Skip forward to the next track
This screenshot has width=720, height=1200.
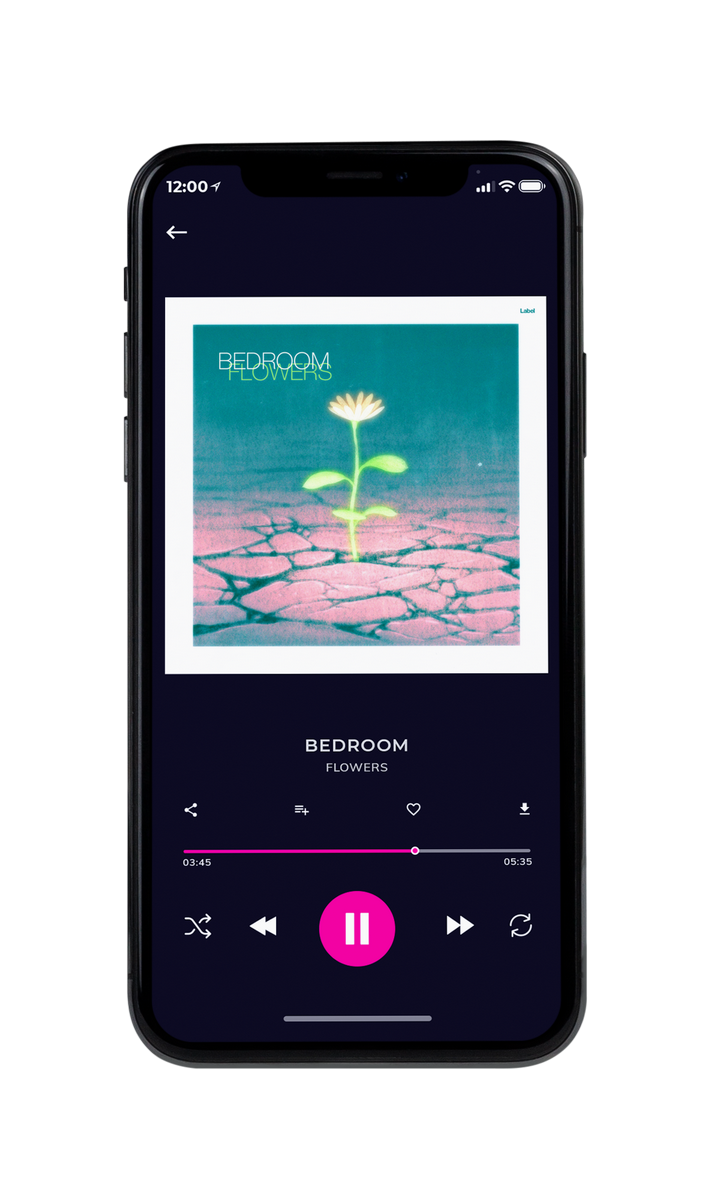[460, 926]
